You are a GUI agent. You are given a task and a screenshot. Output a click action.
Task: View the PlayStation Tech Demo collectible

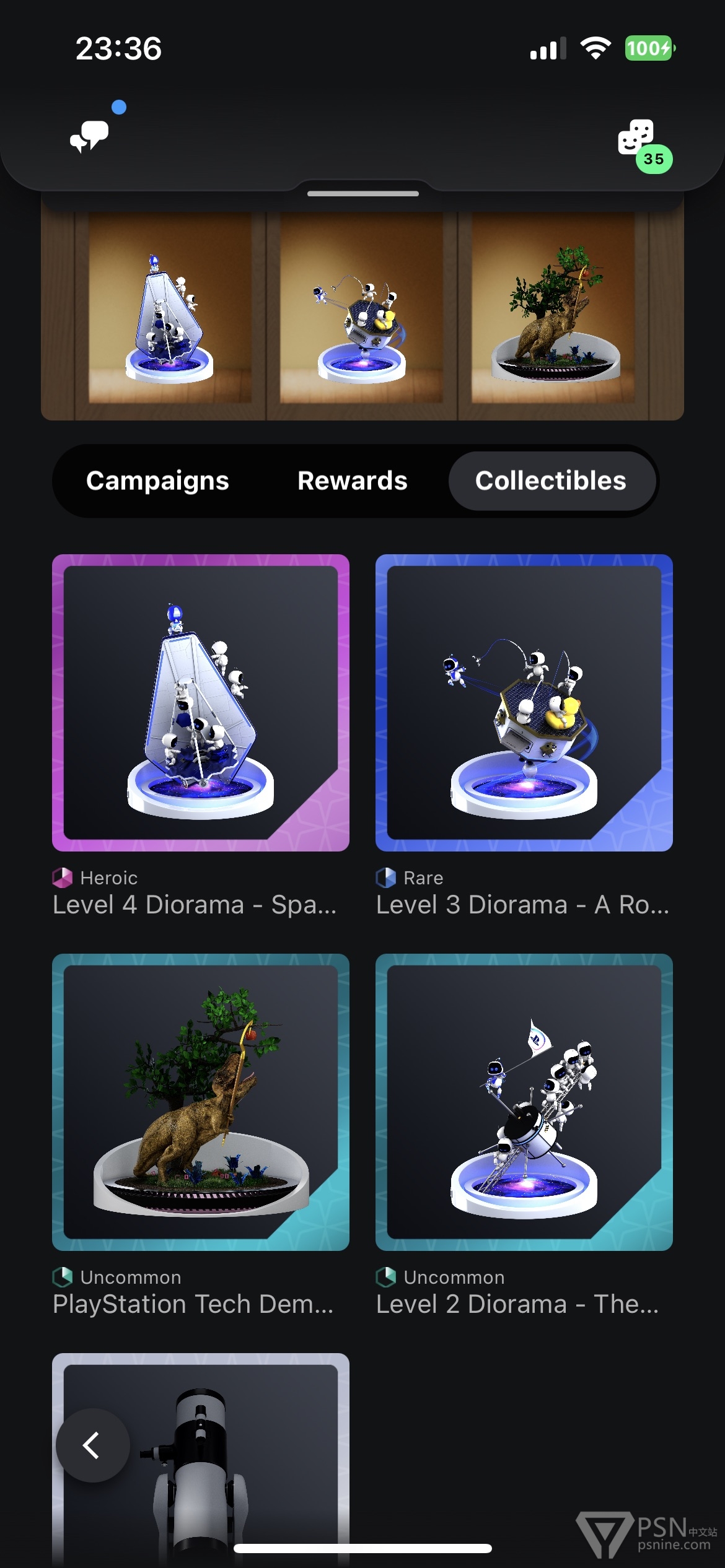tap(201, 1102)
